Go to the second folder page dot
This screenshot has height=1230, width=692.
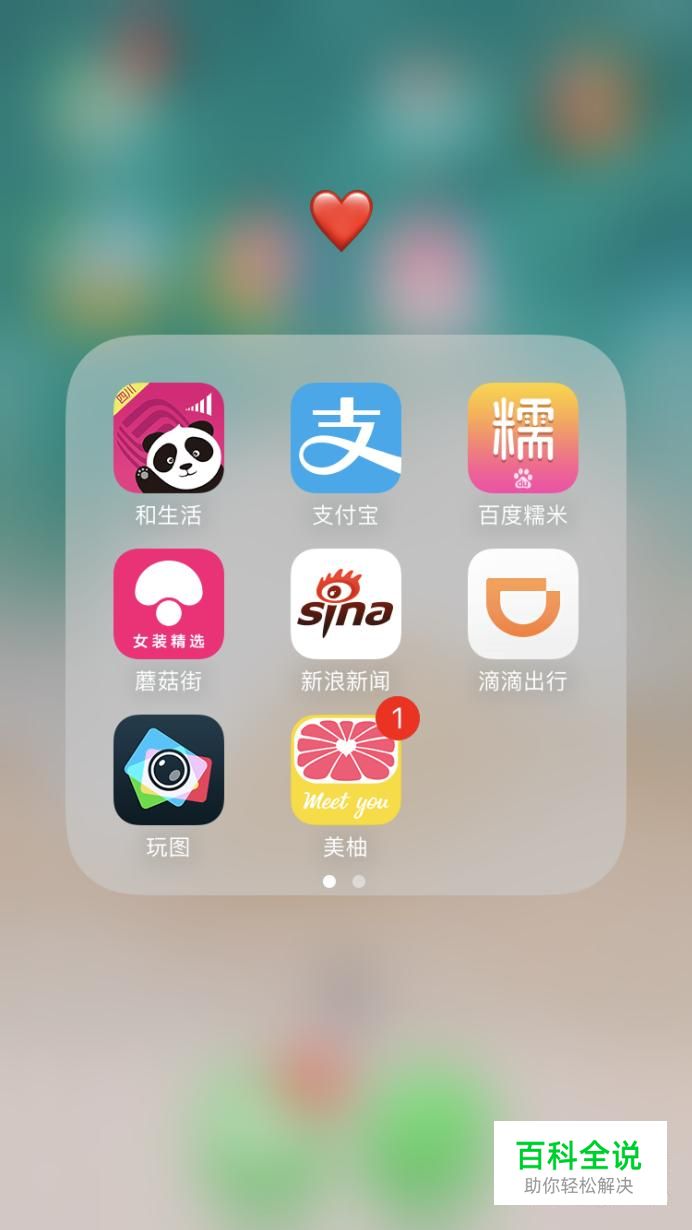point(359,881)
